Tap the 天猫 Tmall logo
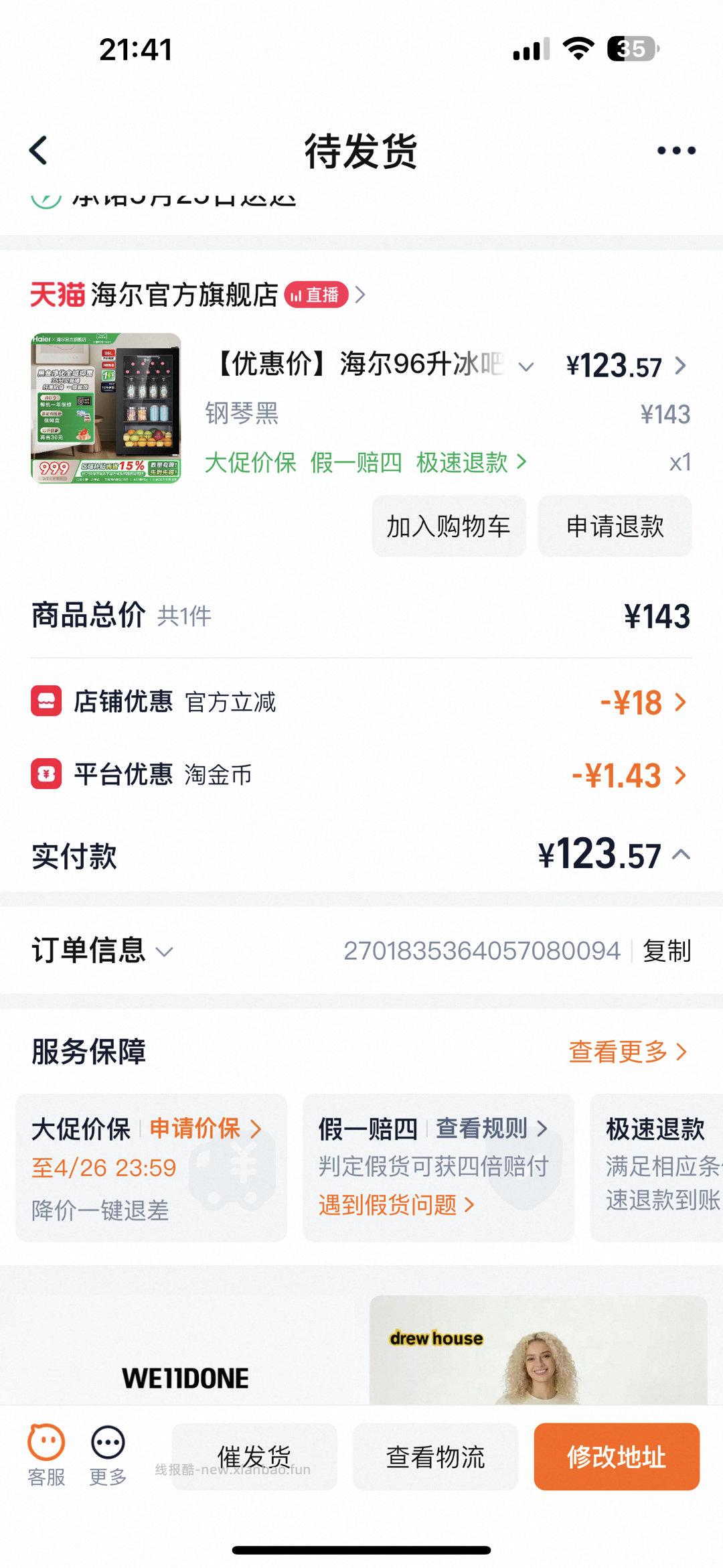This screenshot has width=723, height=1568. [x=58, y=295]
